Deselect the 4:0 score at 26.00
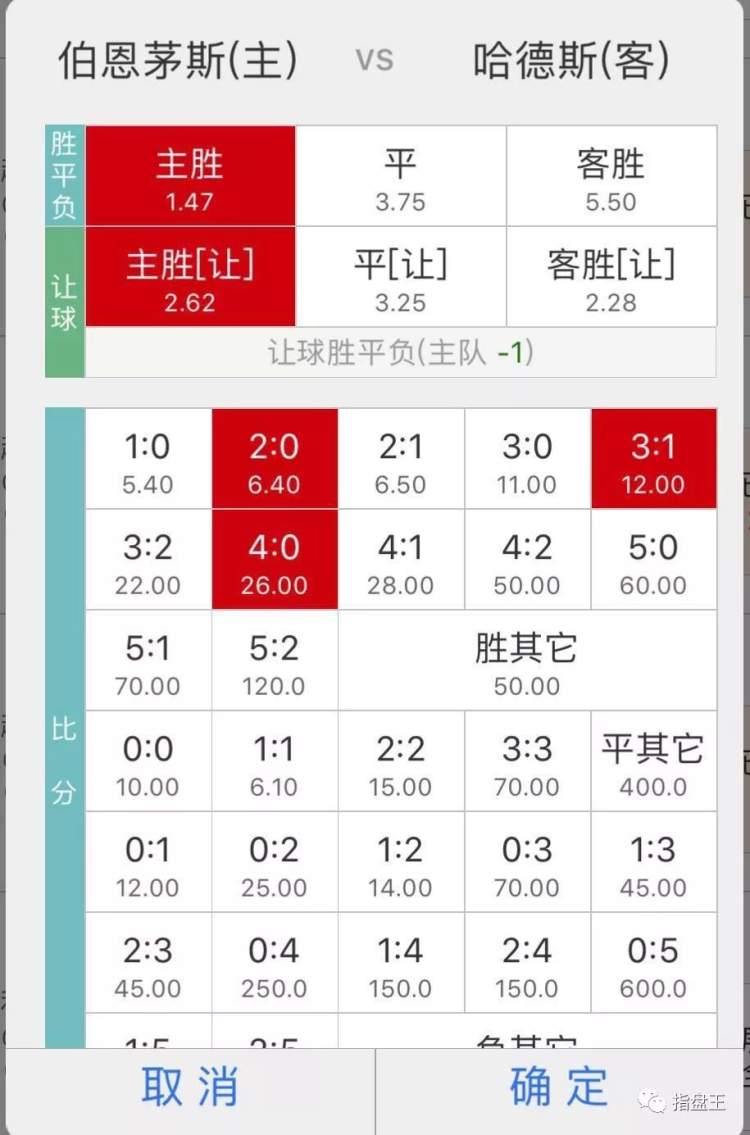The width and height of the screenshot is (750, 1135). (274, 560)
